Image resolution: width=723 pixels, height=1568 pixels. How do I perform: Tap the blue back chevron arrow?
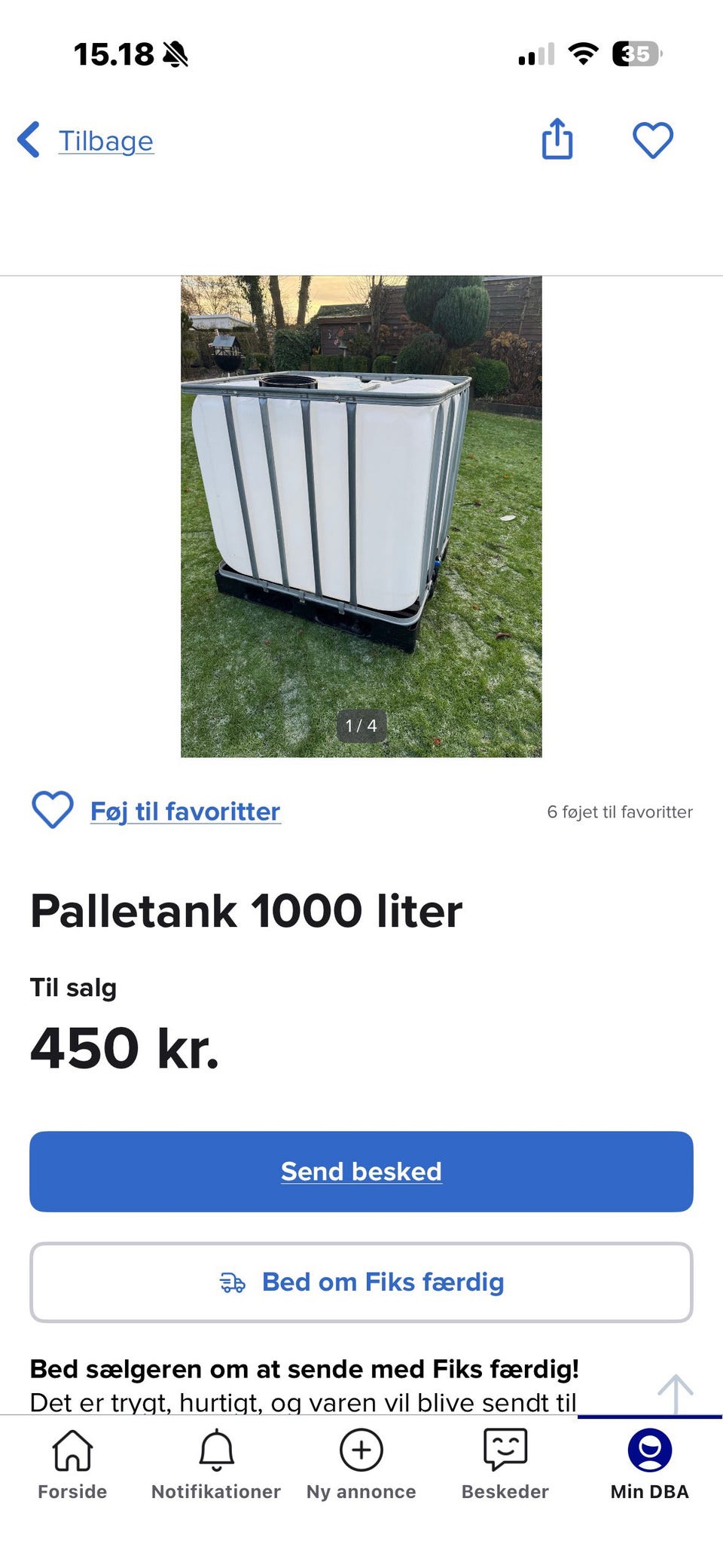coord(29,140)
